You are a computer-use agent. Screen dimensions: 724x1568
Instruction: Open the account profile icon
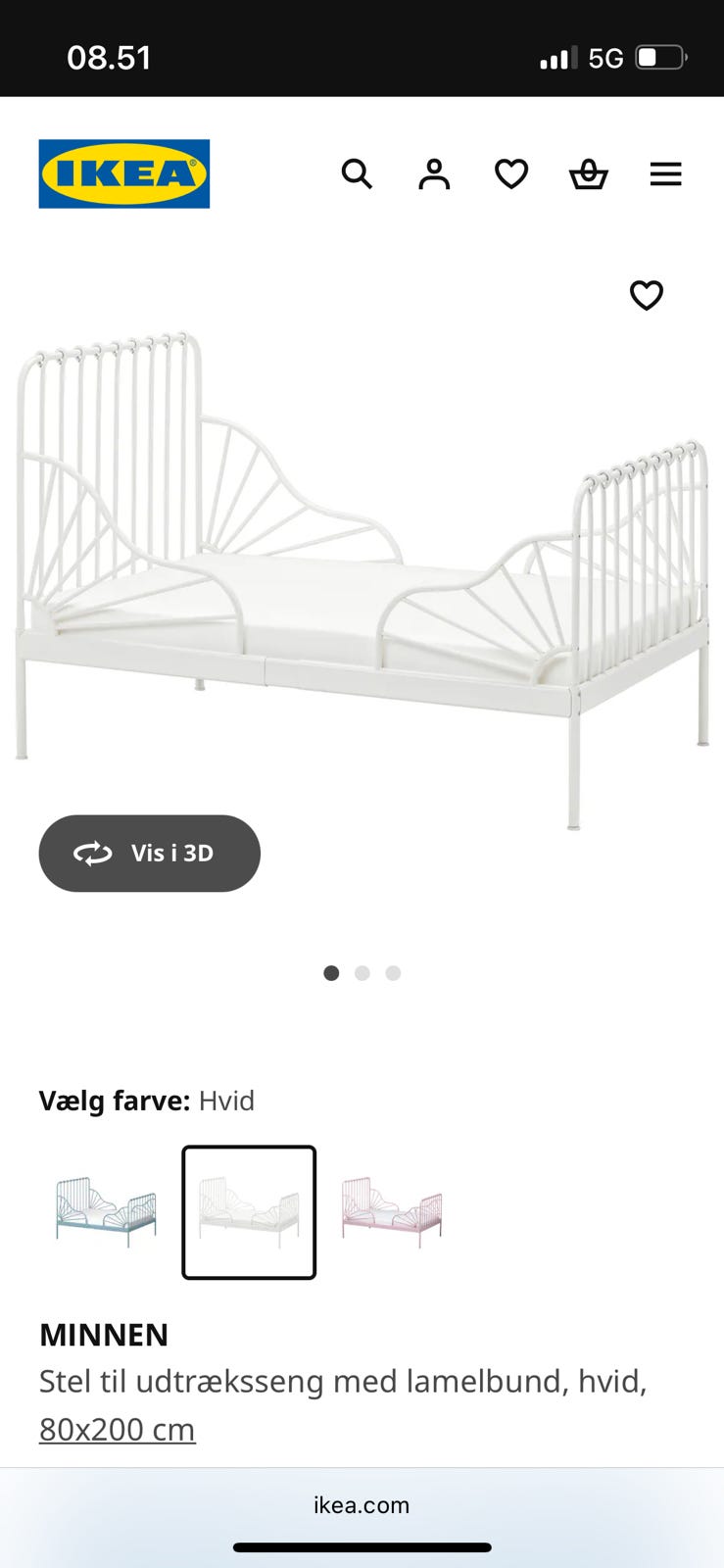pos(434,174)
